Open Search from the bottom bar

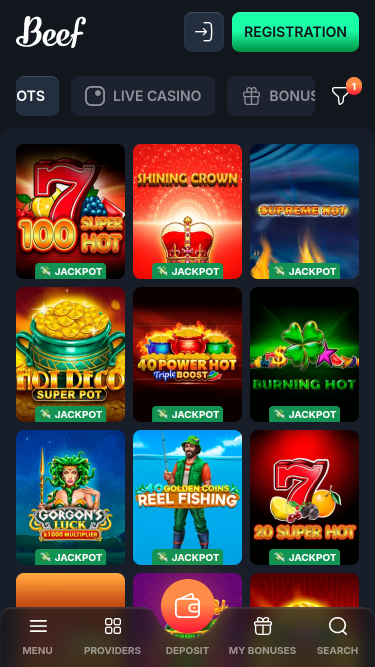tap(338, 636)
